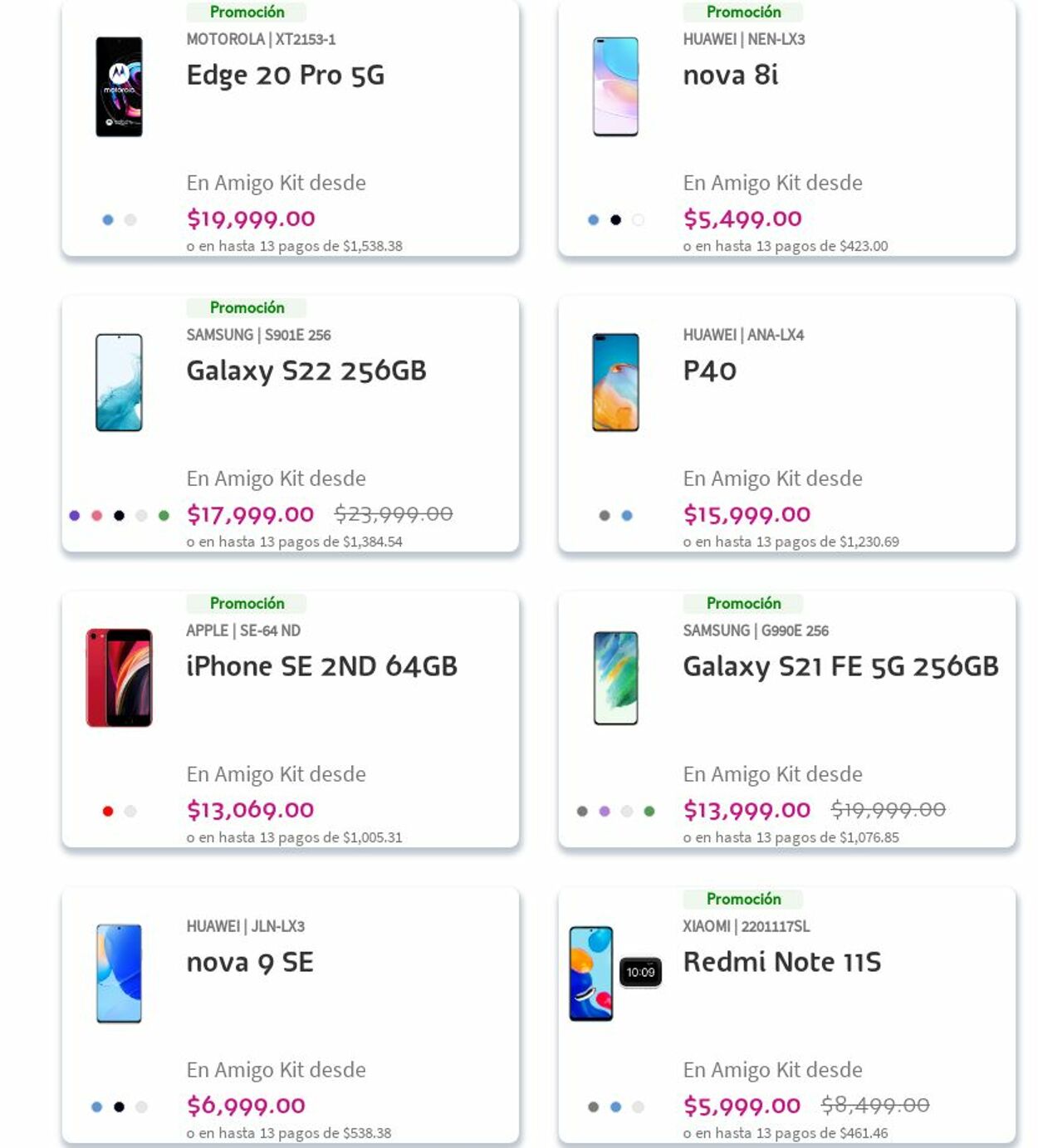Select the Huawei P40 card
Viewport: 1038px width, 1148px height.
[x=709, y=371]
